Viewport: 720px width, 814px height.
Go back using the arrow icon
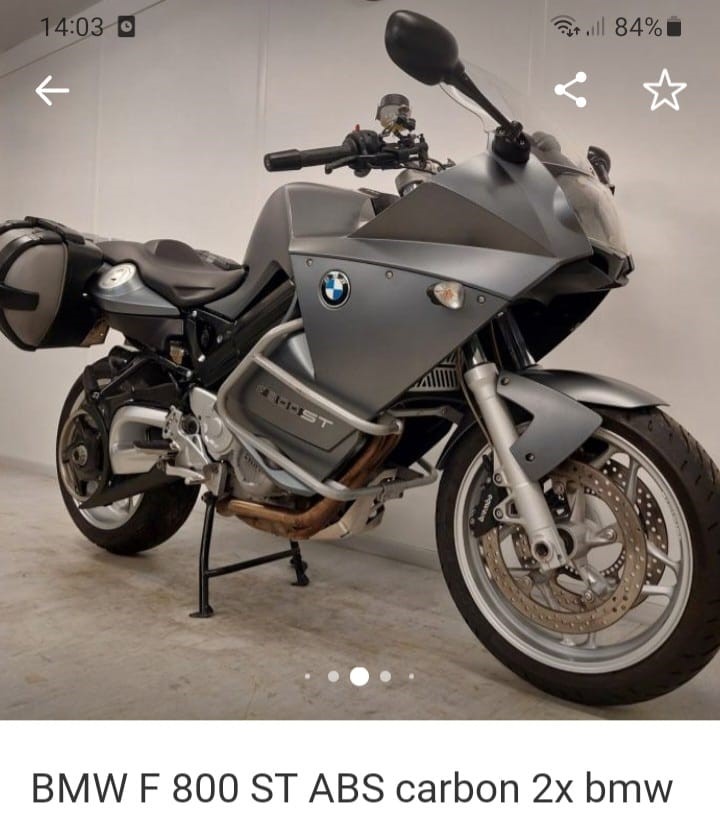coord(52,91)
